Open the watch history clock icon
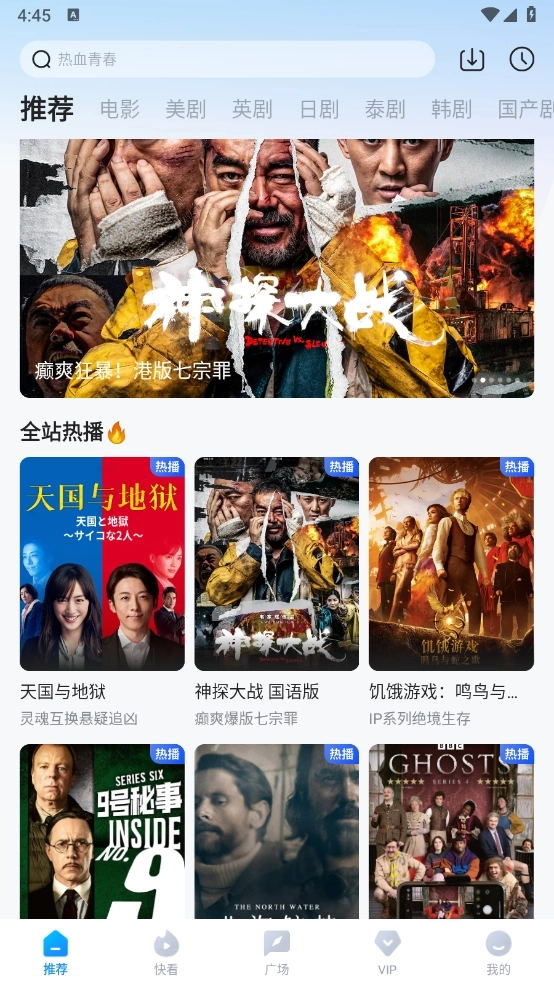 [x=521, y=60]
